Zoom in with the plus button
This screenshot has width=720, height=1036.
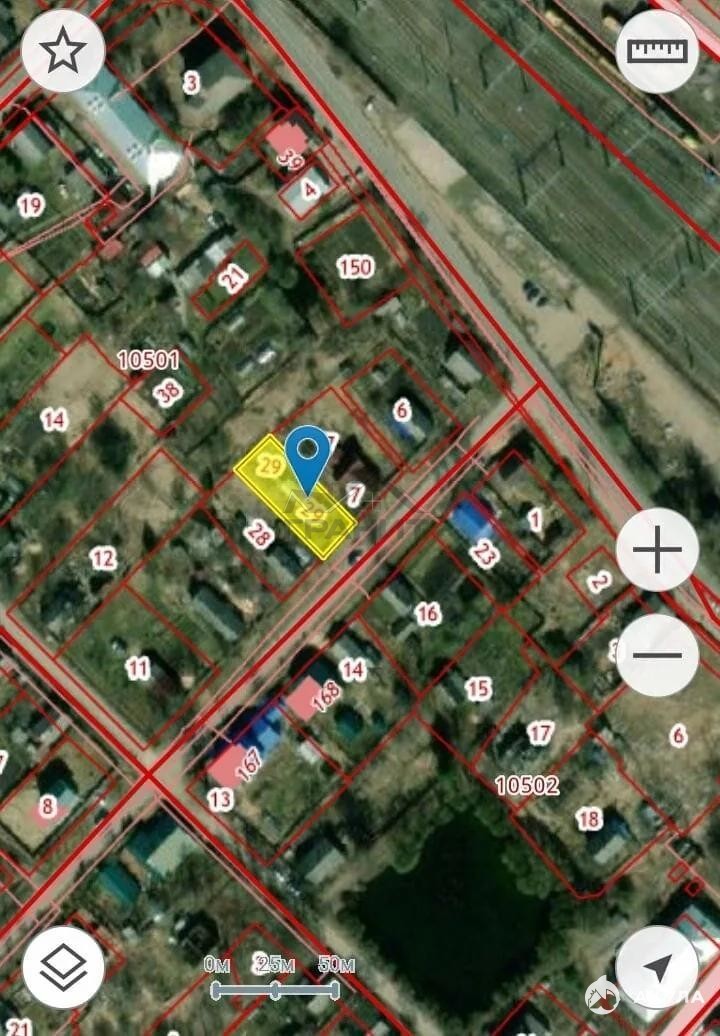pyautogui.click(x=657, y=550)
